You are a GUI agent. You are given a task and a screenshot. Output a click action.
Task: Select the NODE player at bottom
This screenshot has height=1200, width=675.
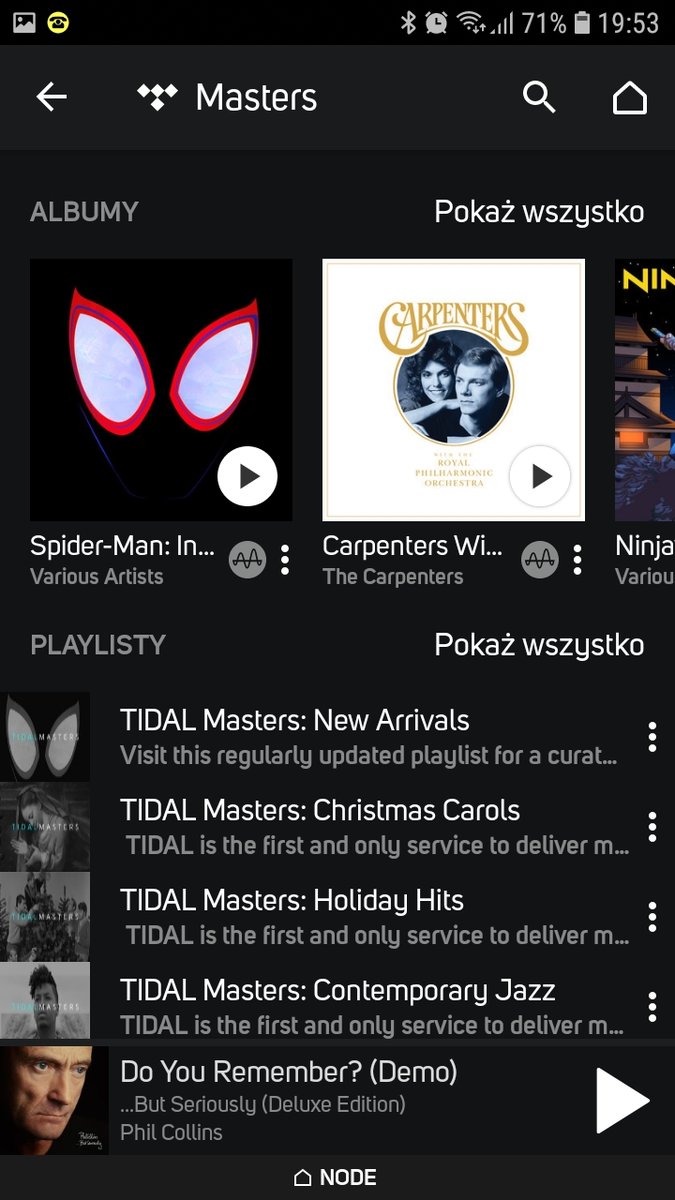[336, 1178]
